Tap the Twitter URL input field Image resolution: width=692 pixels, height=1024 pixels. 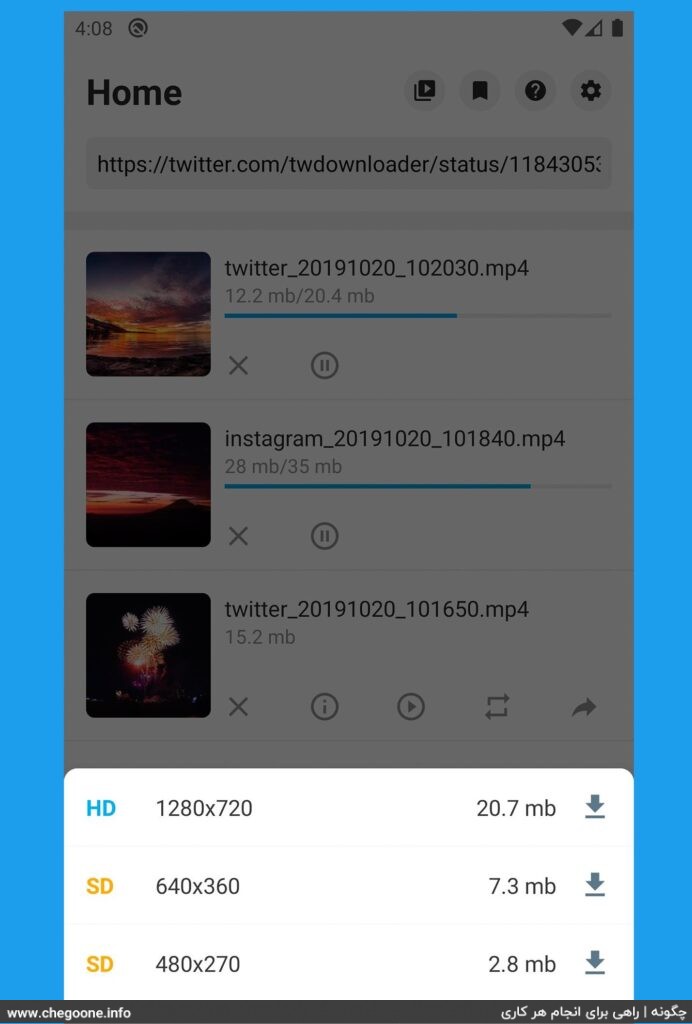[348, 164]
